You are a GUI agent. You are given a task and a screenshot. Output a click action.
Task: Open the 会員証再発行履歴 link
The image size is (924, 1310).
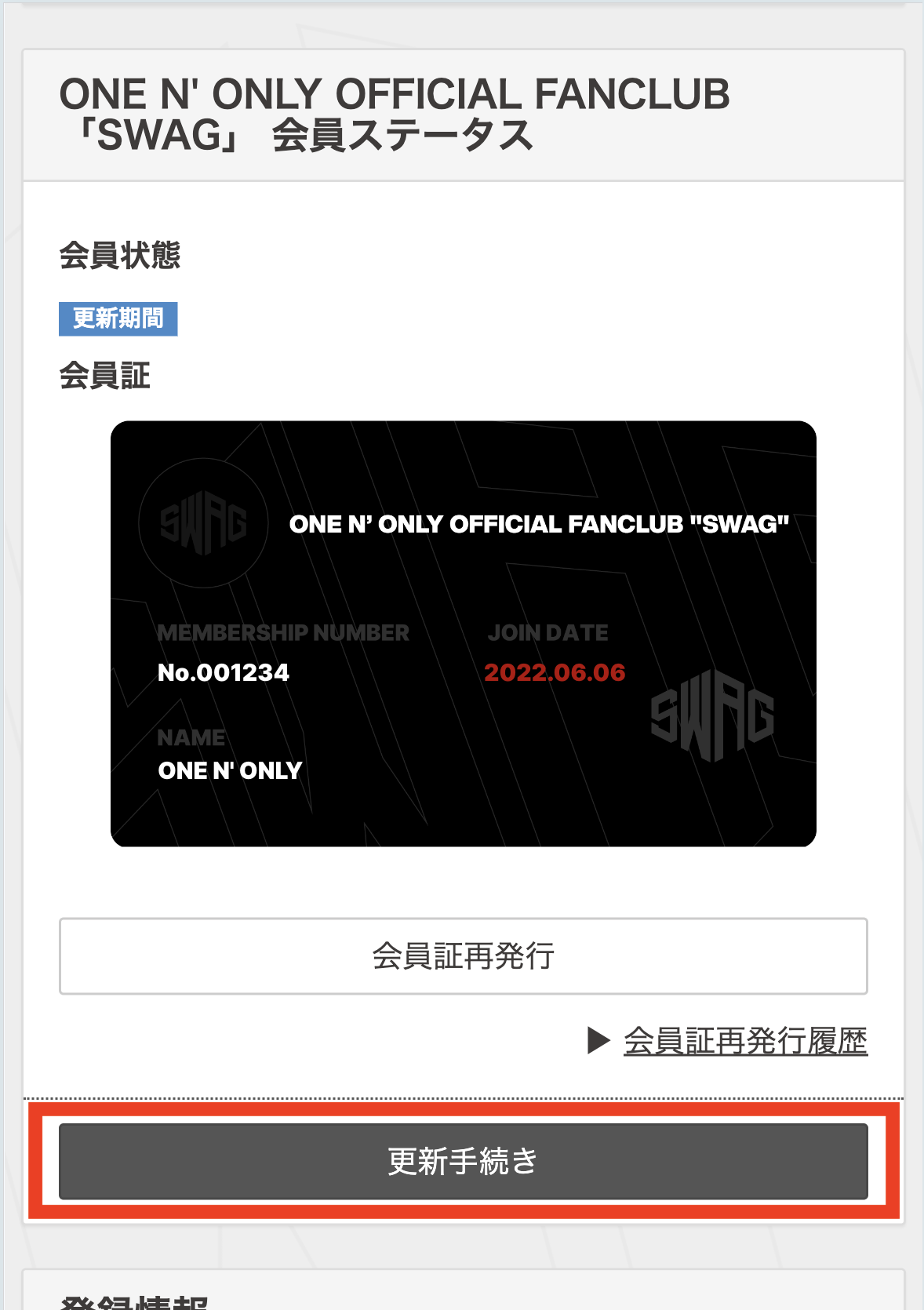(x=744, y=1041)
